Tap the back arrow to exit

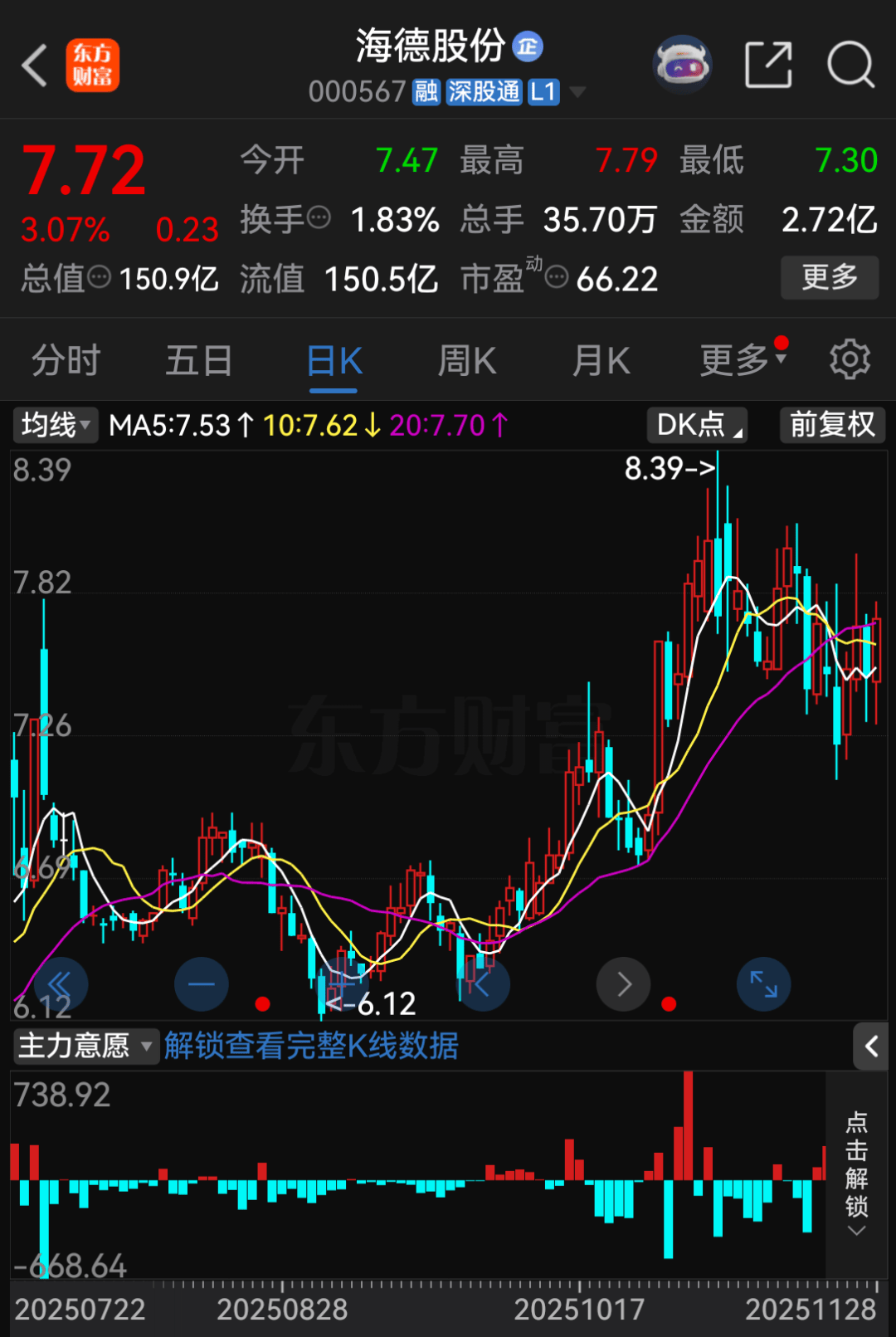[x=33, y=65]
